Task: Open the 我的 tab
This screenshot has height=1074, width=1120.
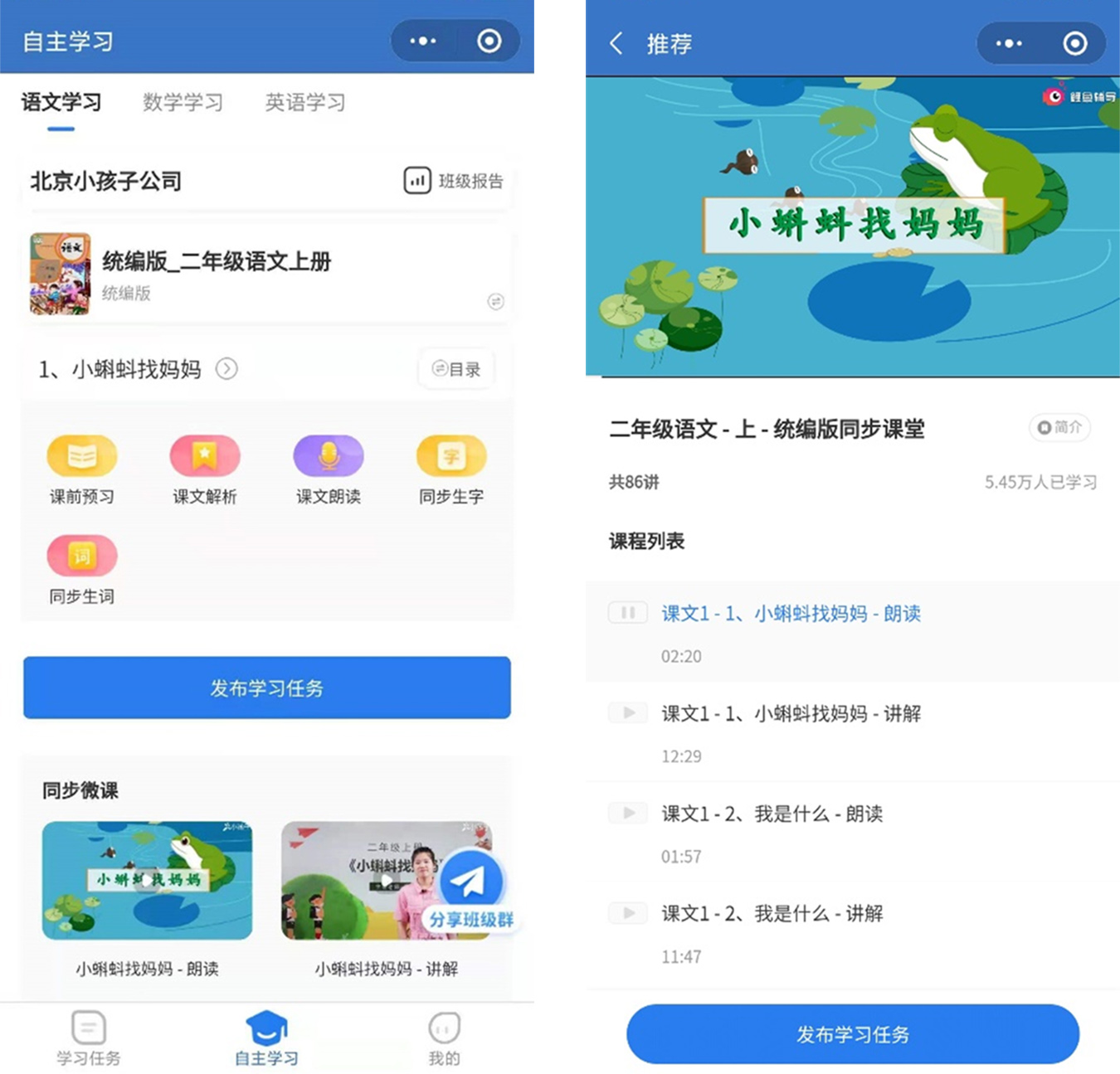Action: [x=444, y=1038]
